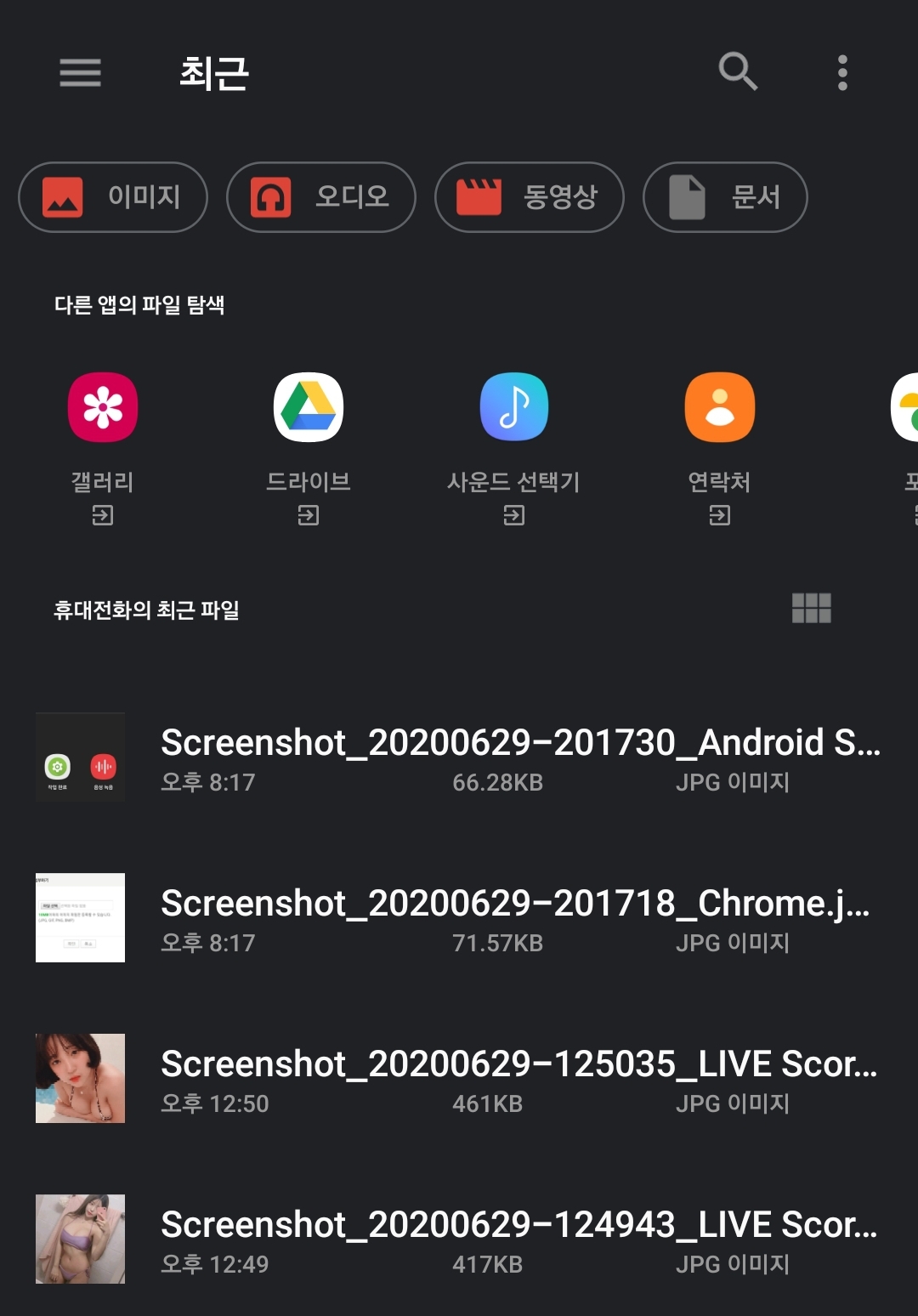Image resolution: width=918 pixels, height=1316 pixels.
Task: Select the 동영상 filter chip
Action: (x=530, y=197)
